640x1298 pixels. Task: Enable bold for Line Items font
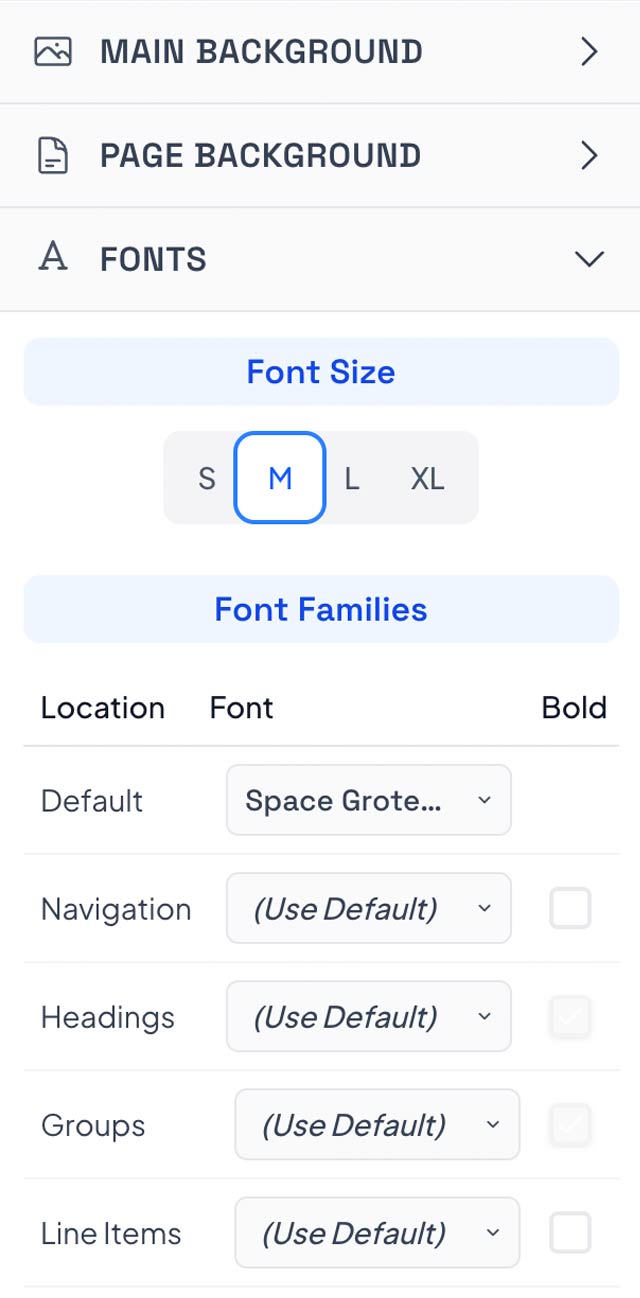[570, 1232]
